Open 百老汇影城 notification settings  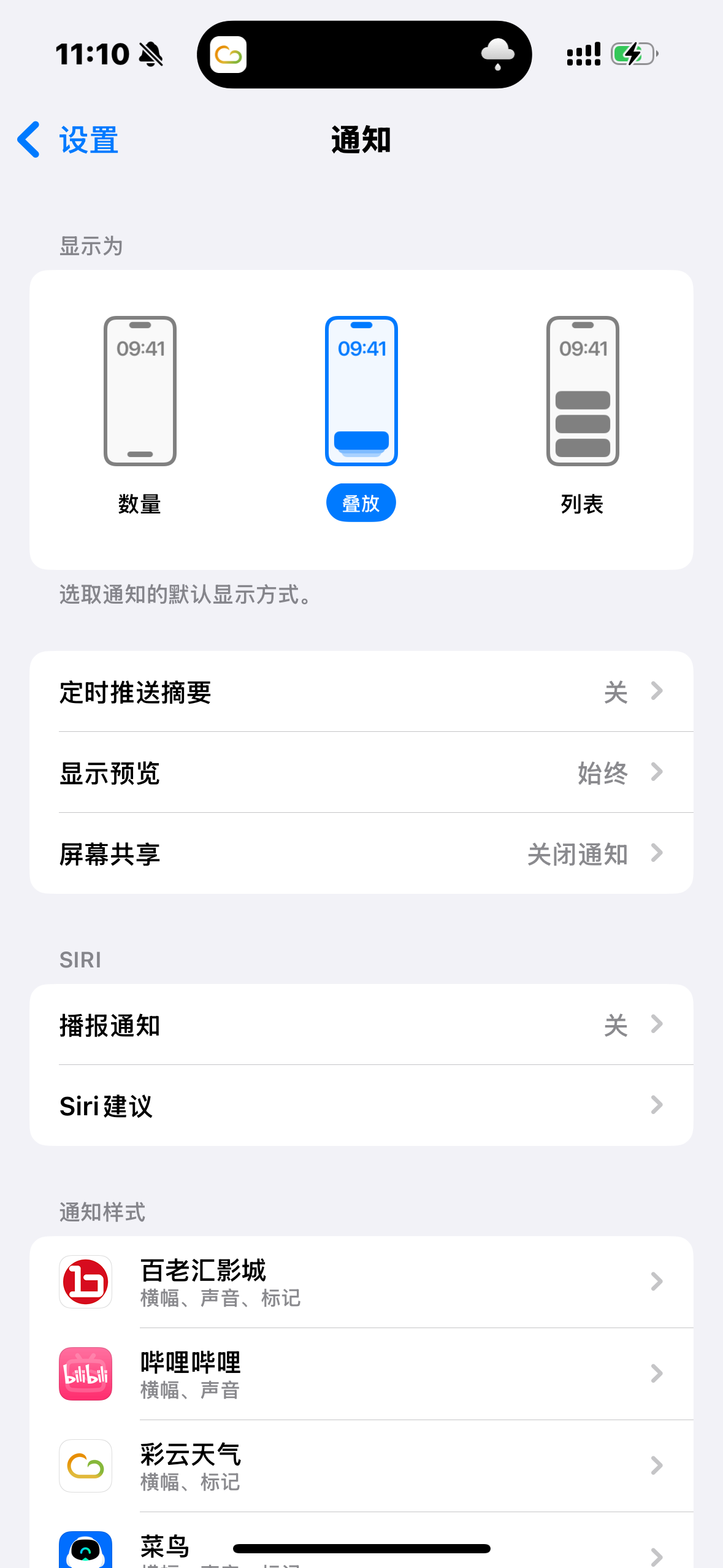coord(361,1282)
